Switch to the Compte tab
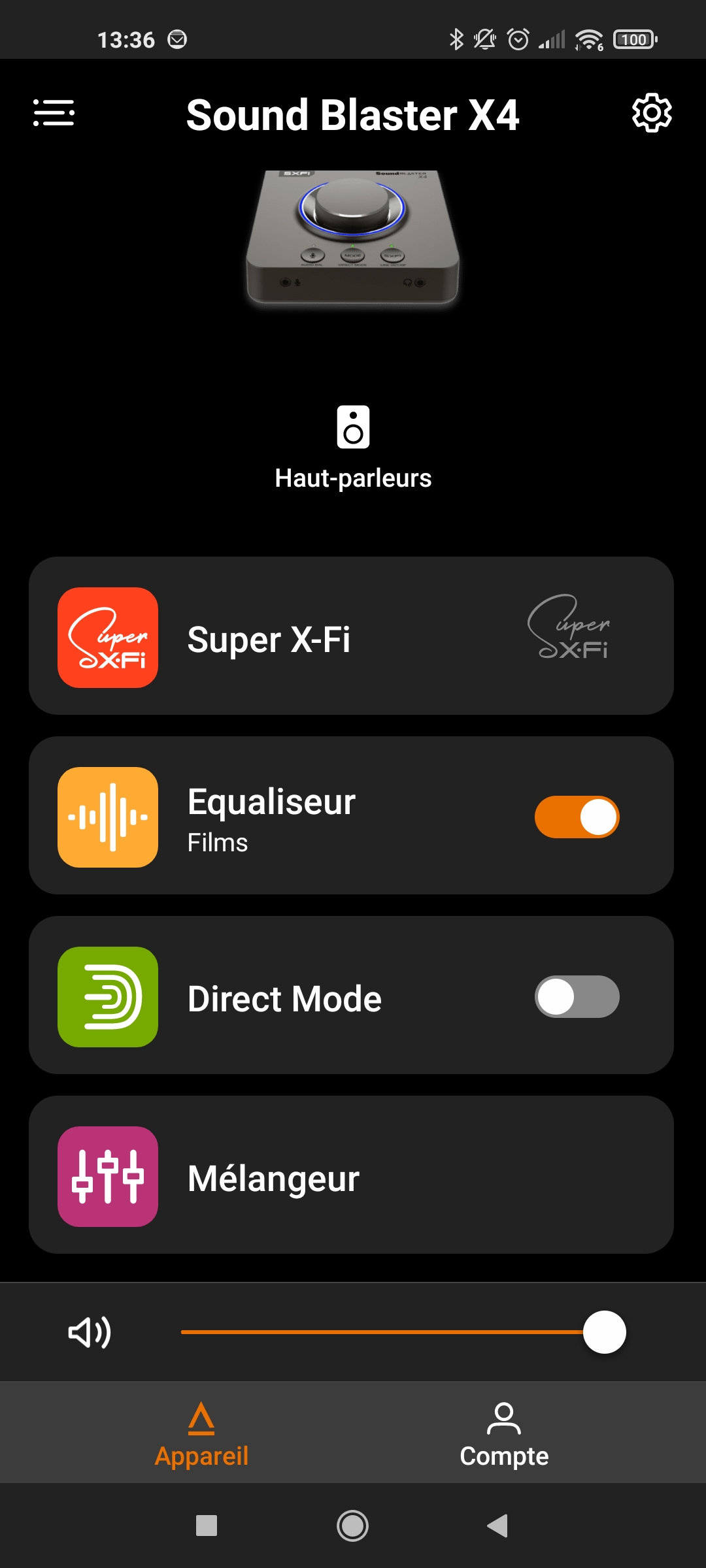 pyautogui.click(x=504, y=1435)
